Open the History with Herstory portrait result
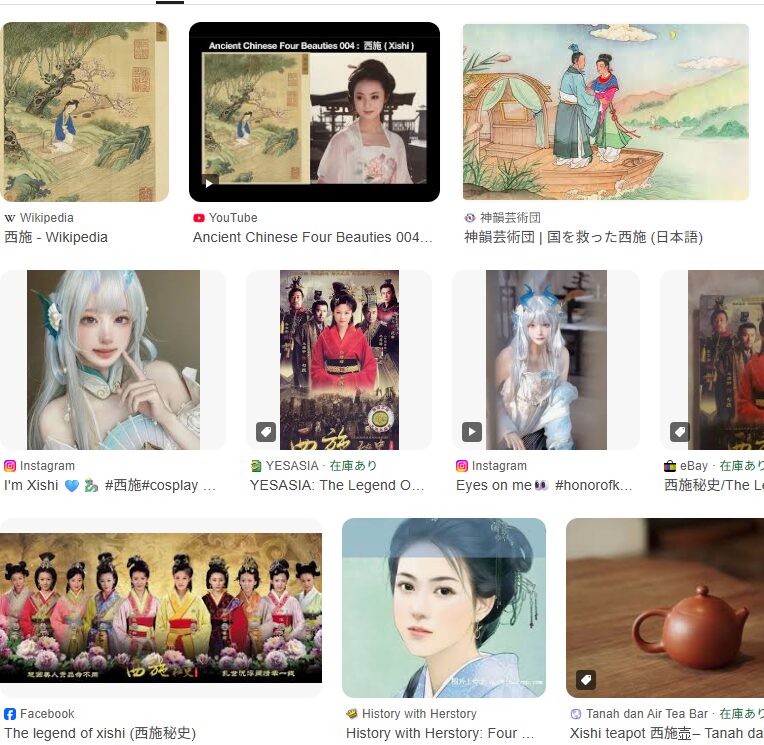764x745 pixels. [444, 607]
